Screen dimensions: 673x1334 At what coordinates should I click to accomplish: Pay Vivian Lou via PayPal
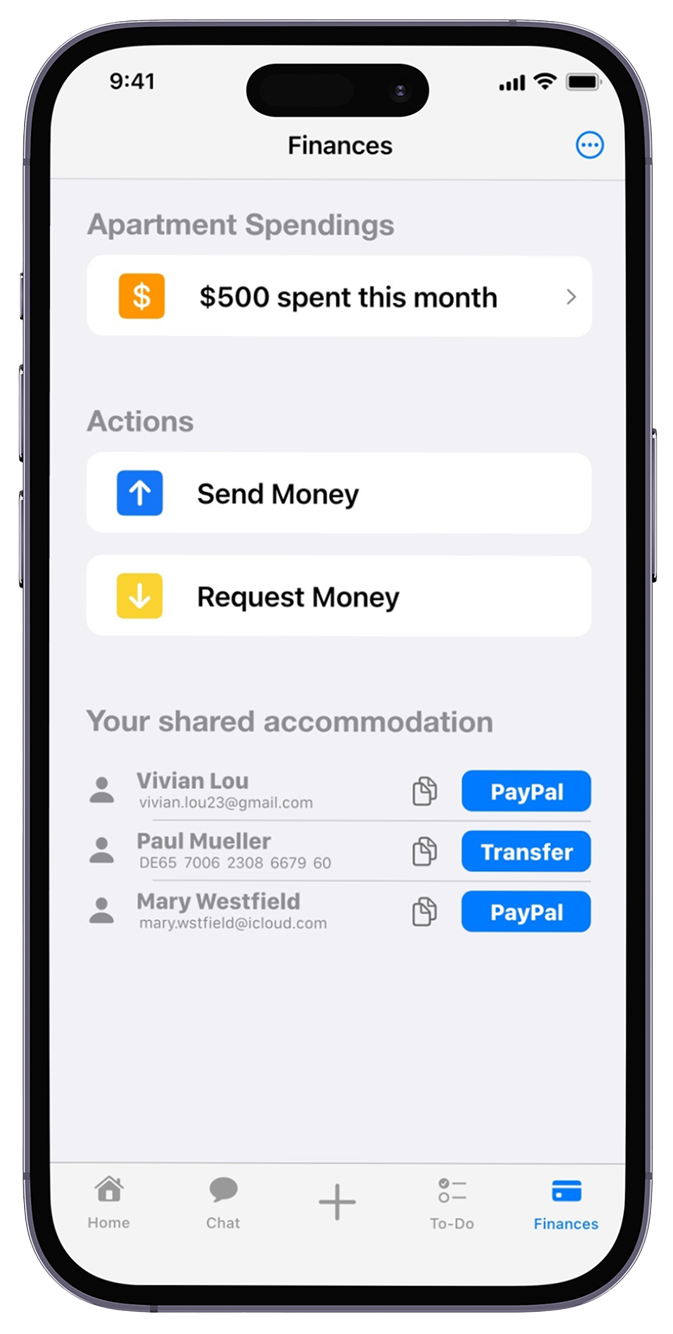(526, 792)
